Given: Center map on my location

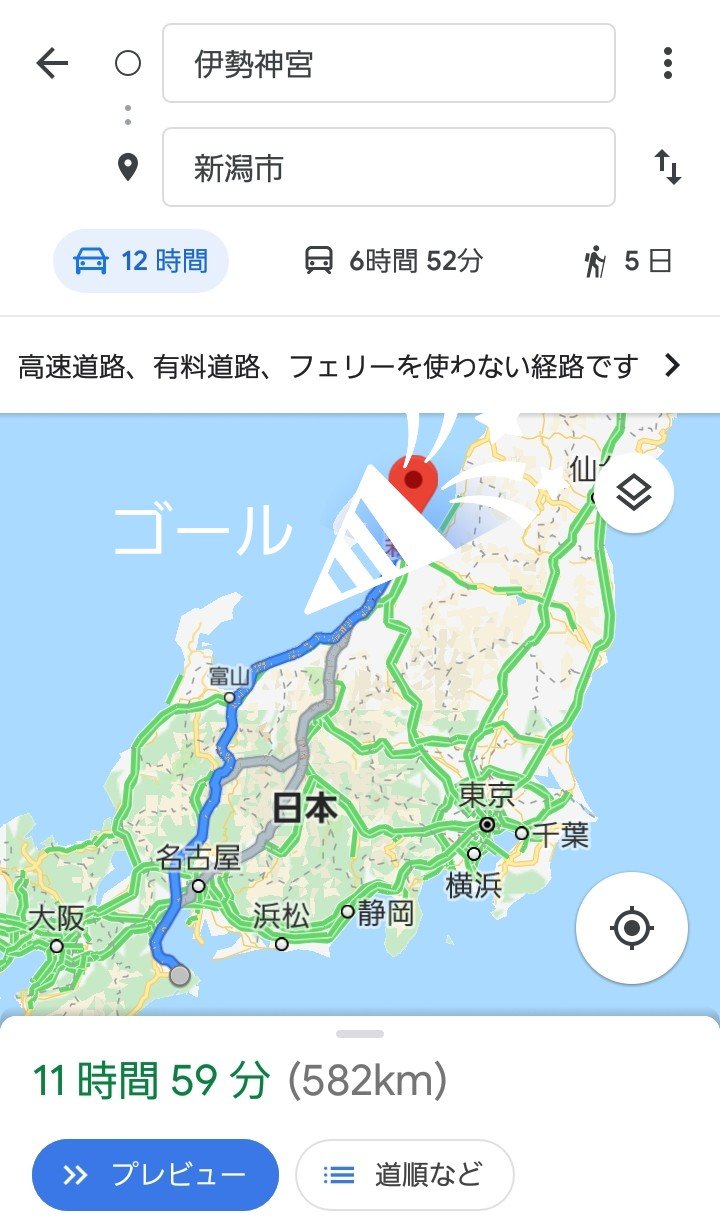Looking at the screenshot, I should [x=631, y=928].
